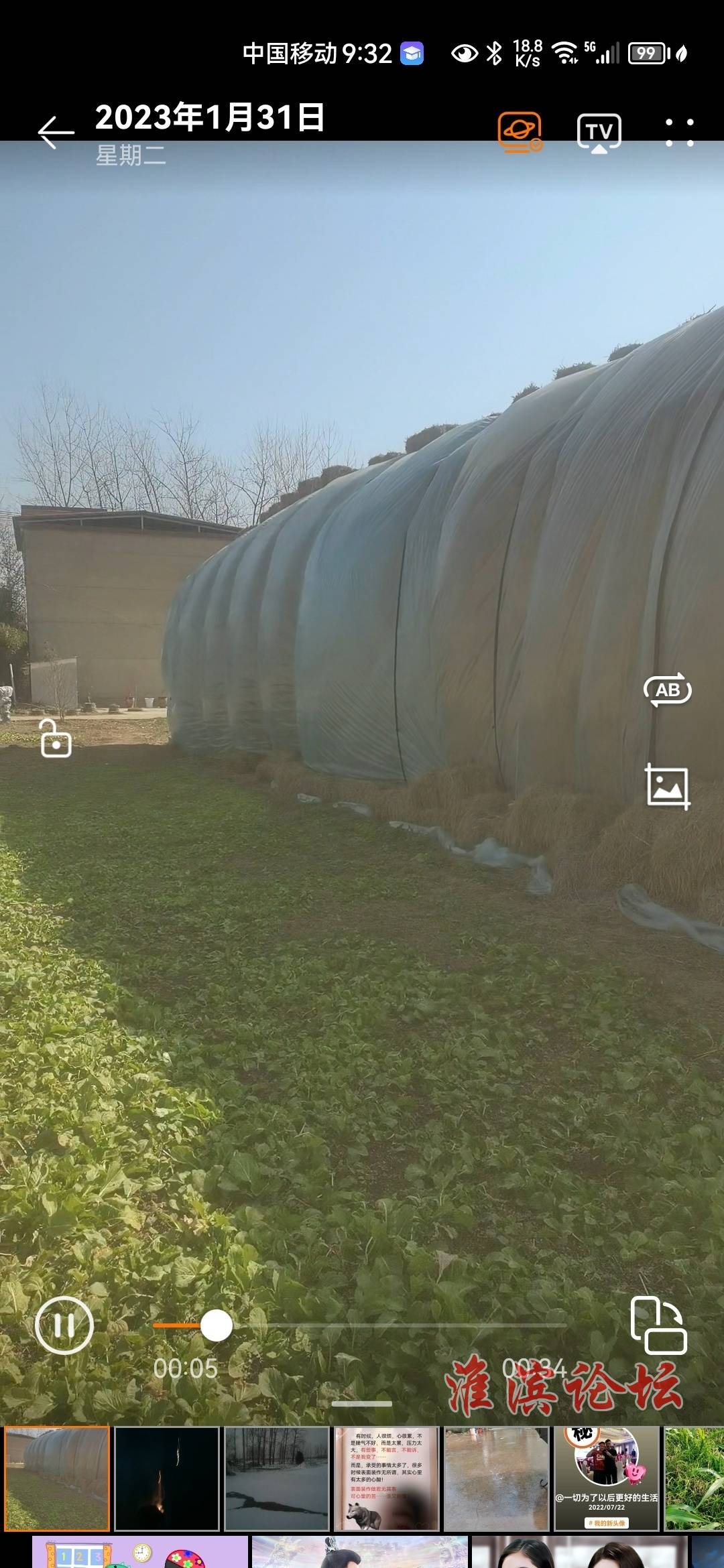The image size is (724, 1568).
Task: Open the text quote image with wolf
Action: [387, 1479]
